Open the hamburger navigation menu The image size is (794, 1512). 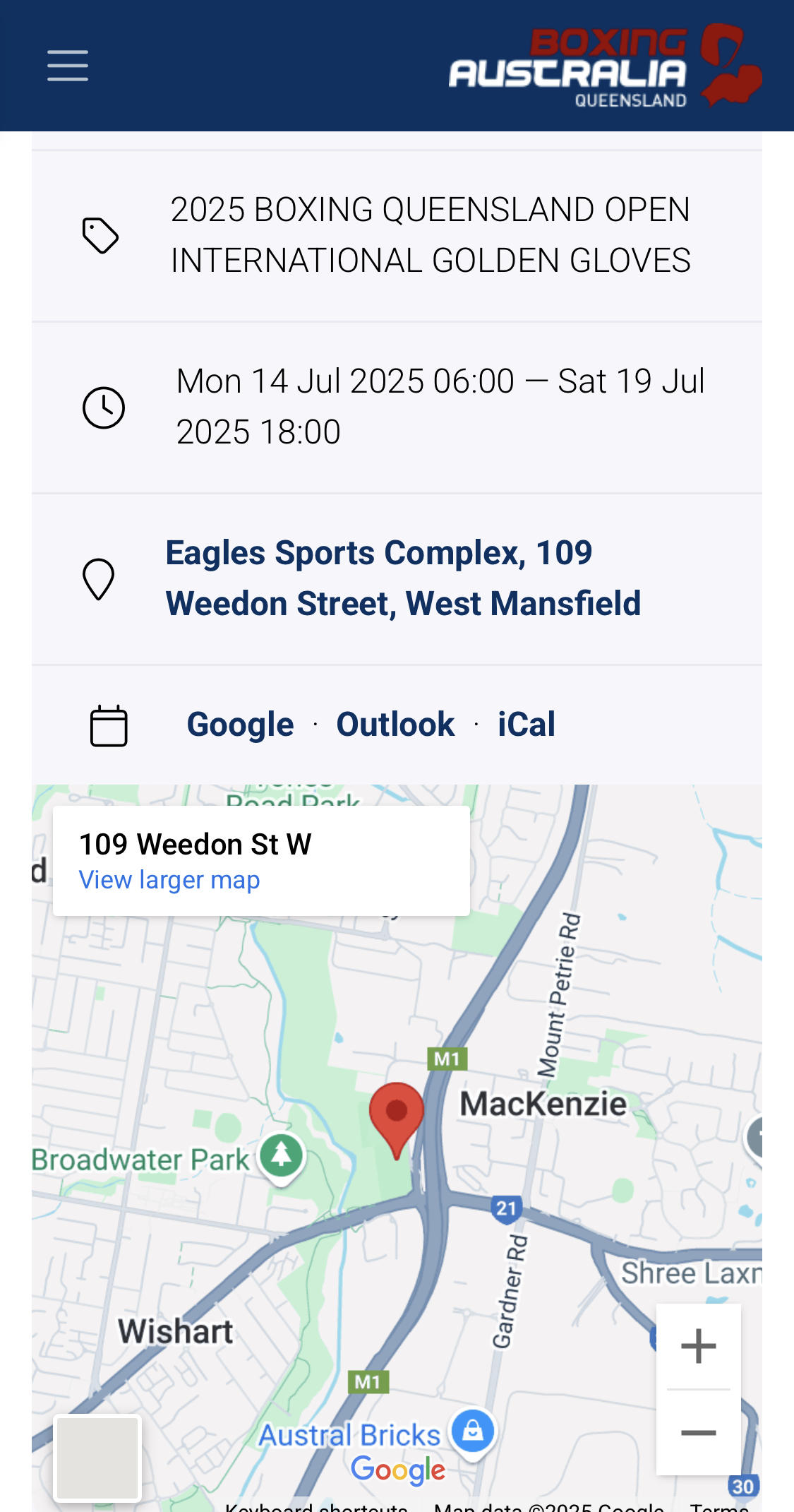tap(68, 66)
